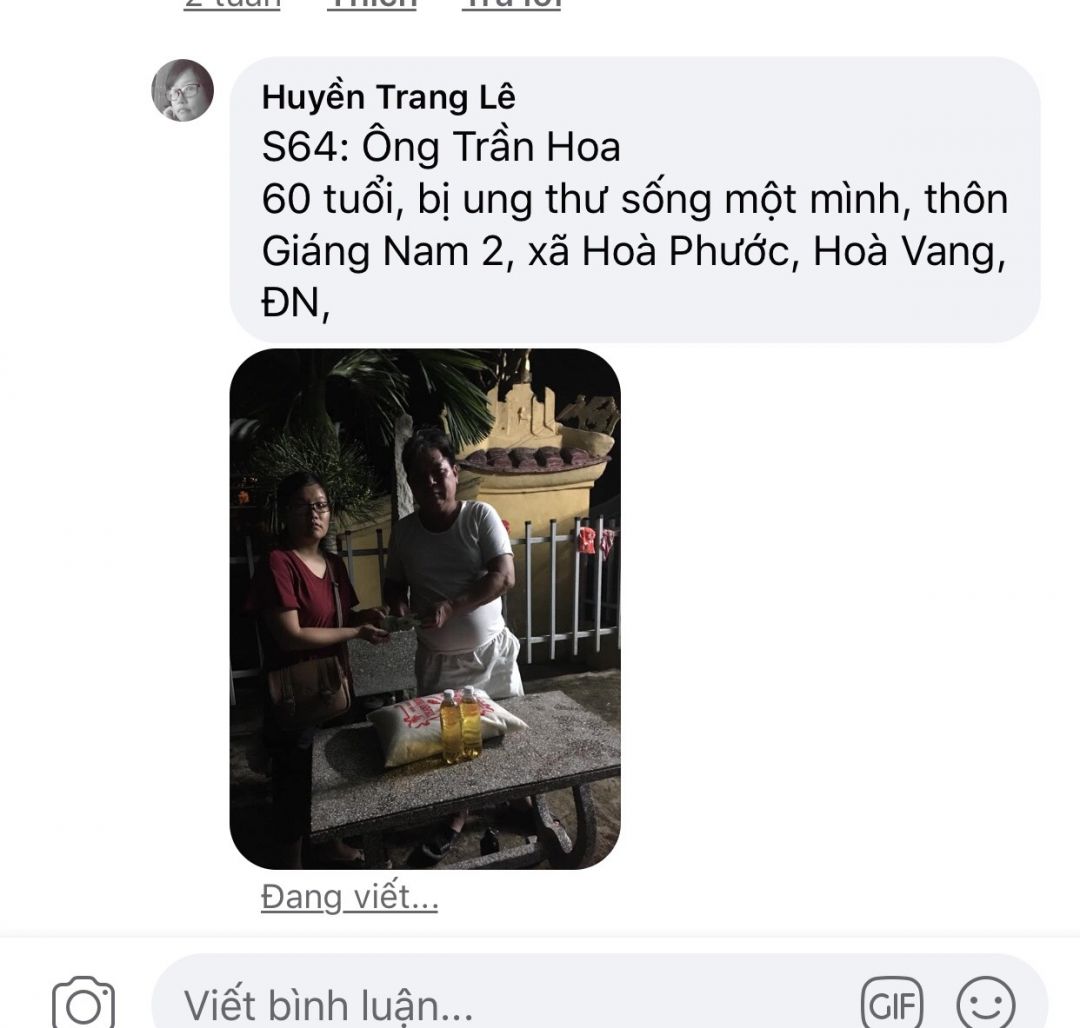
Task: Focus the 'Viết bình luận...' comment field
Action: pyautogui.click(x=500, y=1004)
